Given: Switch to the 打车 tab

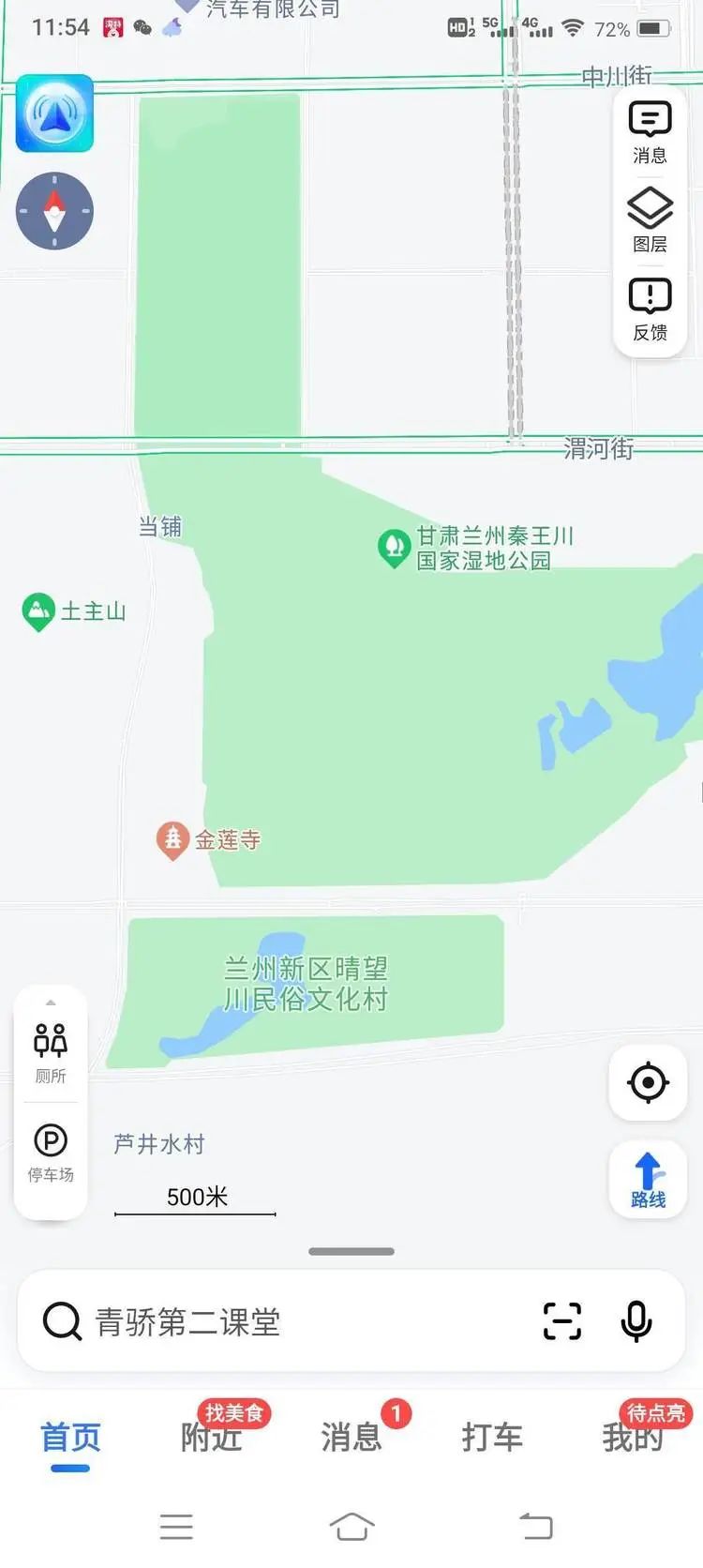Looking at the screenshot, I should pos(492,1436).
